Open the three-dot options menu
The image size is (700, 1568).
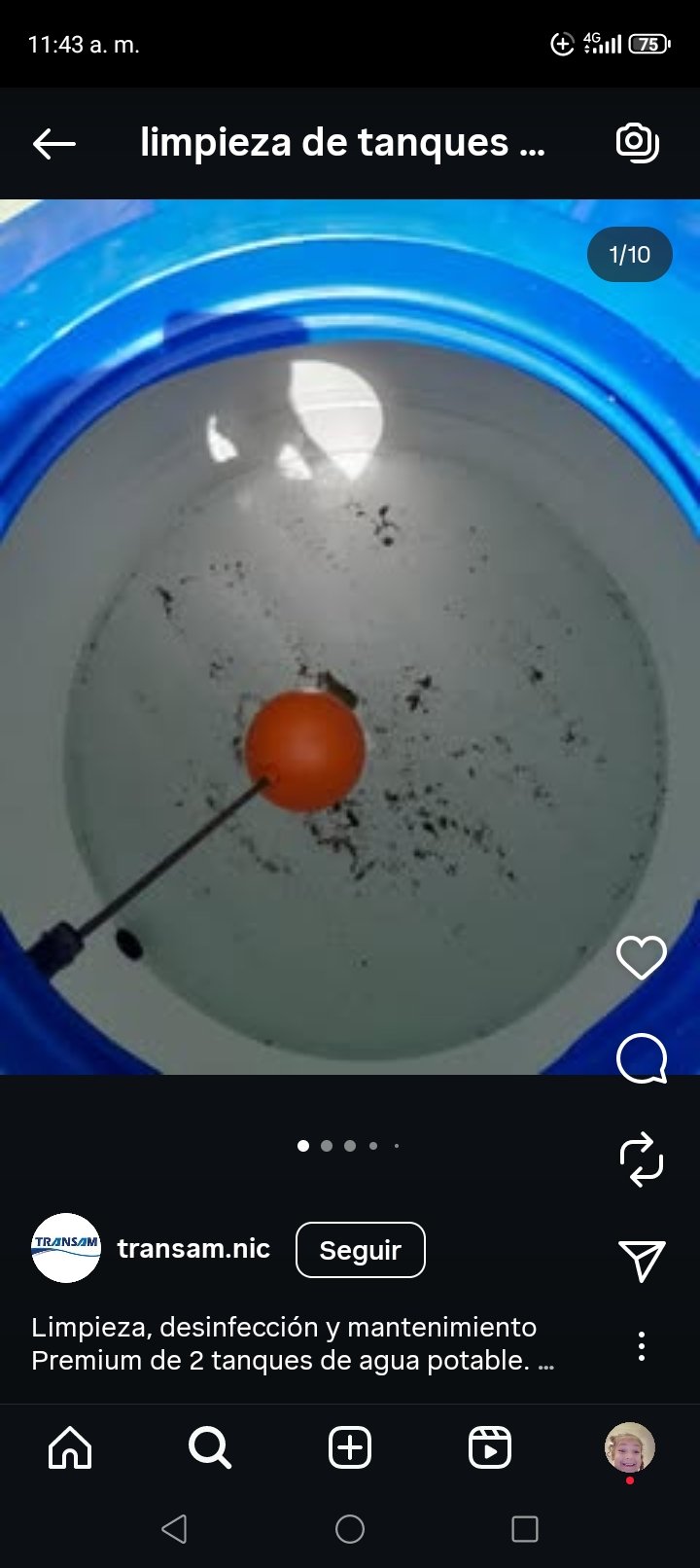[642, 1346]
